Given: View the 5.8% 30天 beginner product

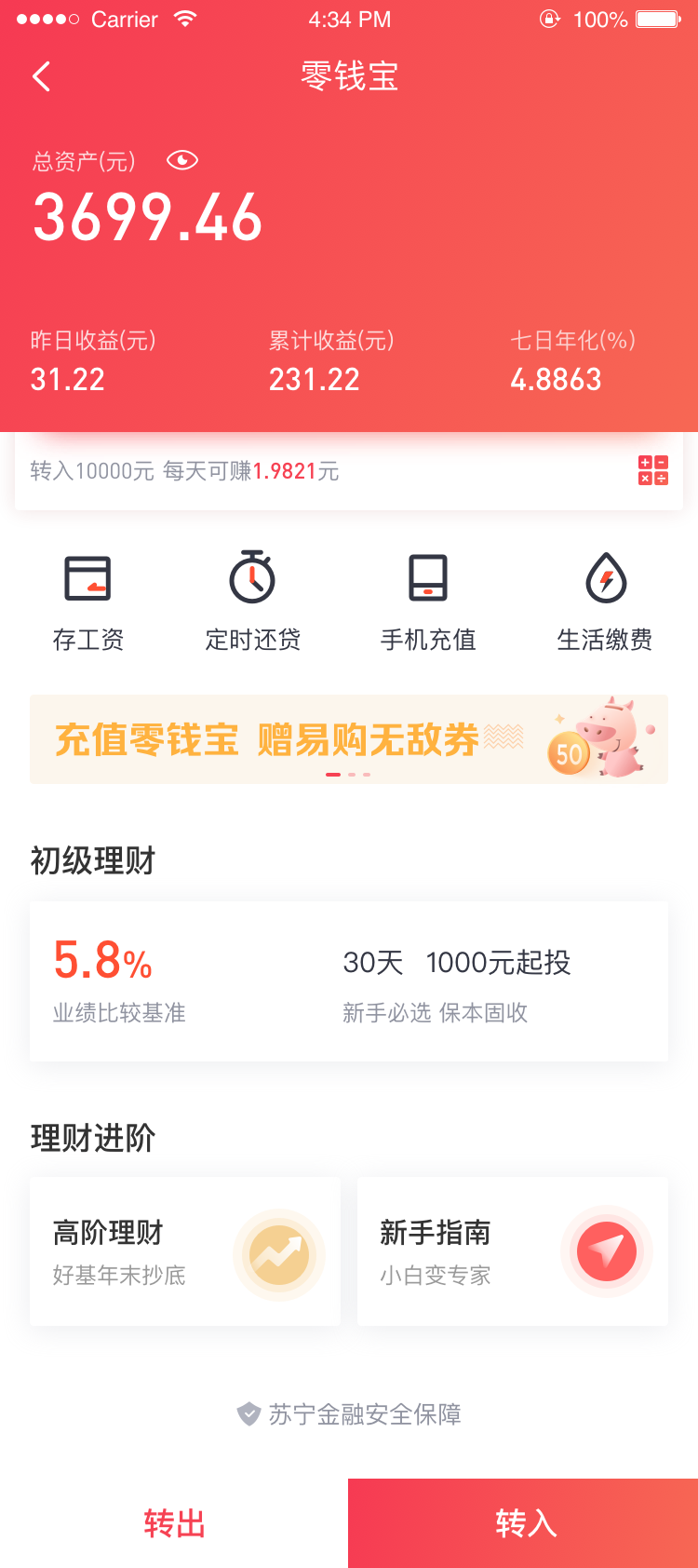Looking at the screenshot, I should 349,981.
